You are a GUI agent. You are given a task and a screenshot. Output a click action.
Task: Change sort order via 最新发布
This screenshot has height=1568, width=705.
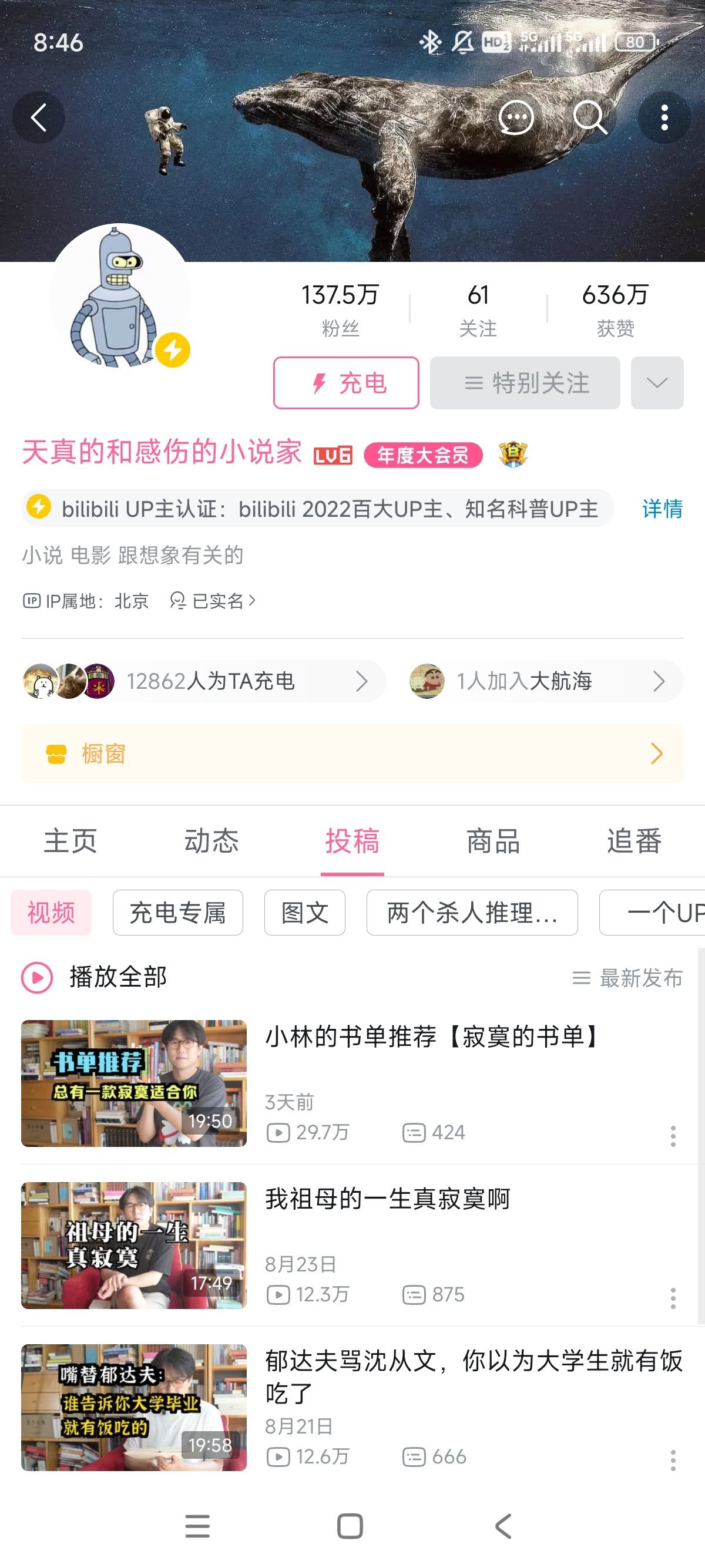coord(627,978)
